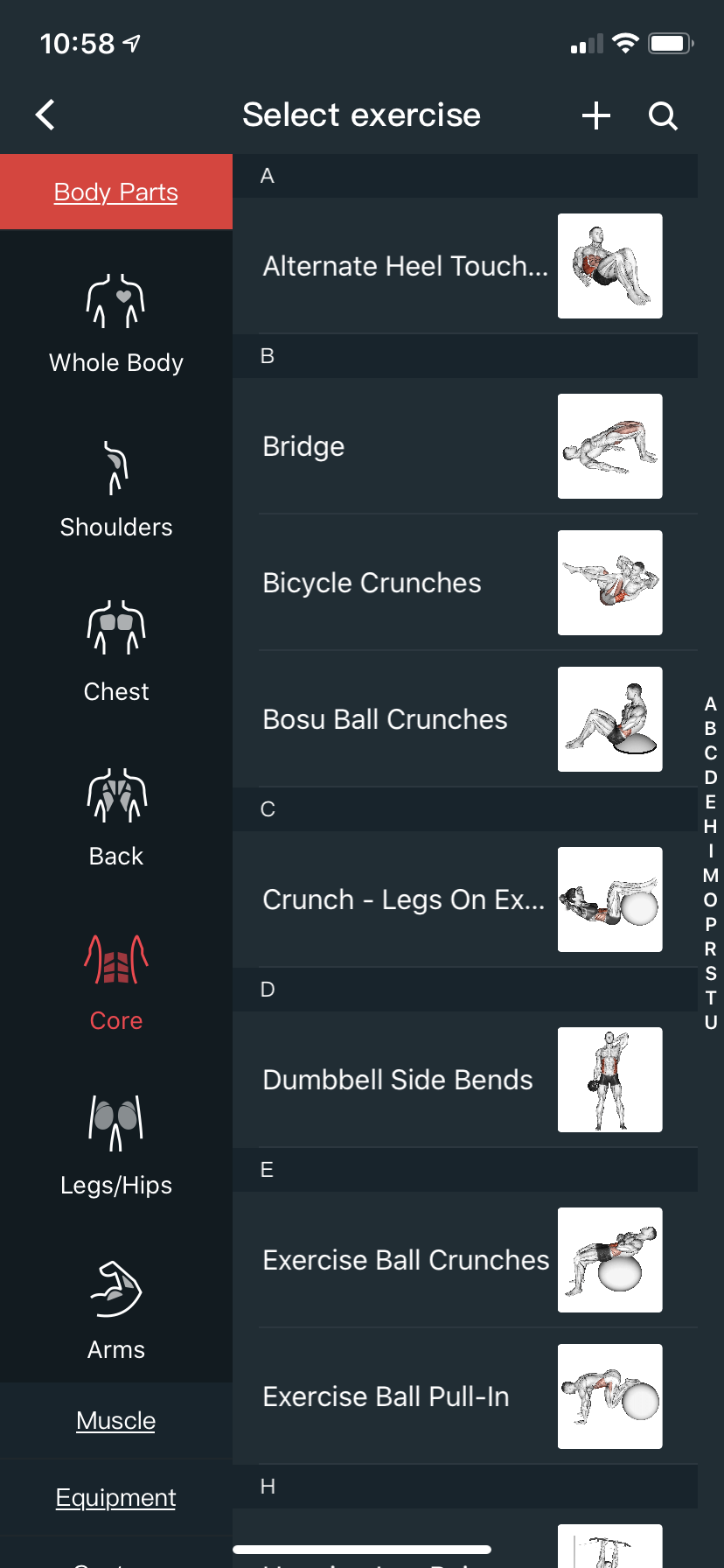Select the Bridge exercise

click(463, 446)
